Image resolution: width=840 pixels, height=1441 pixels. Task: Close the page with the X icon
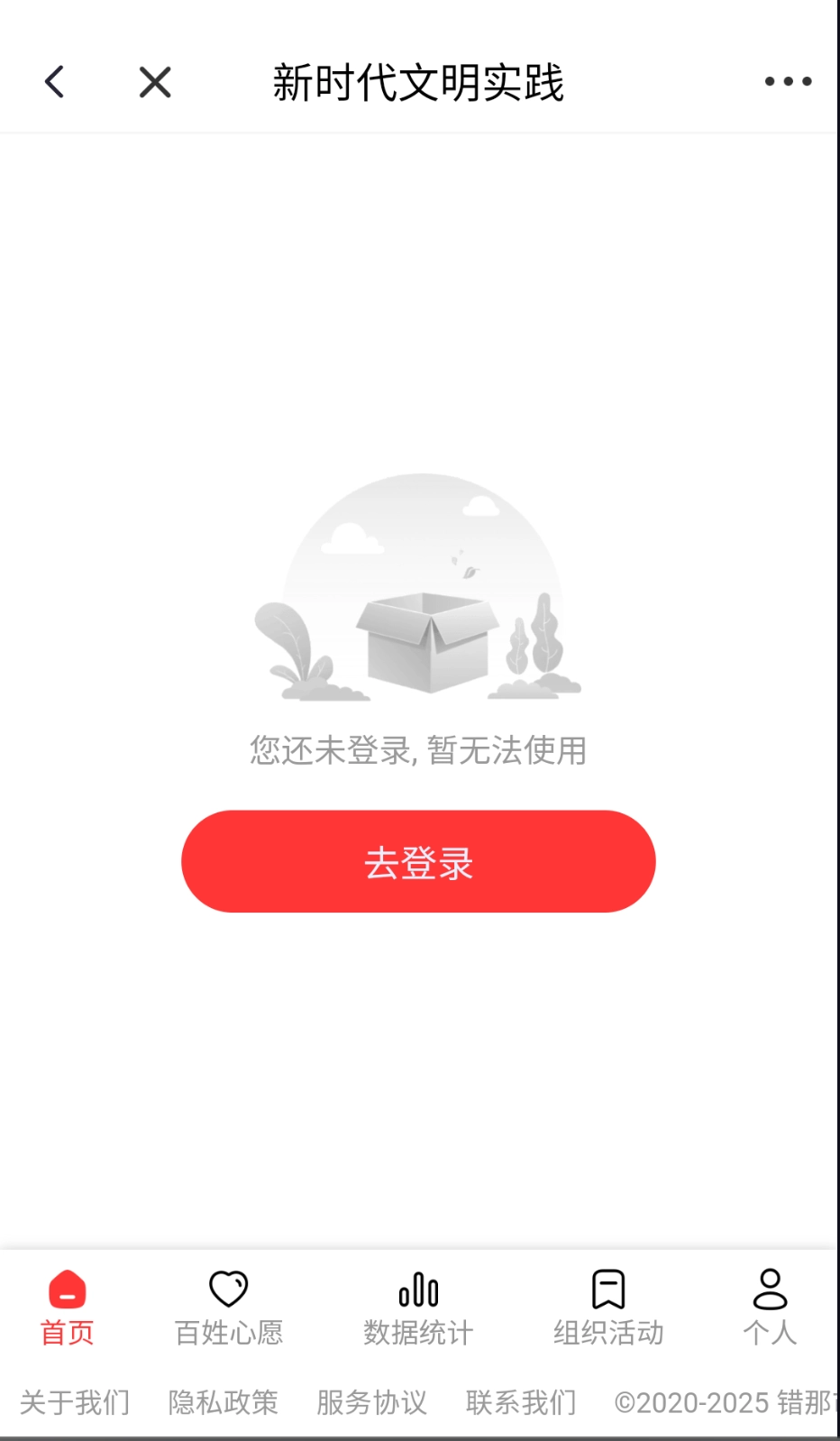(153, 80)
